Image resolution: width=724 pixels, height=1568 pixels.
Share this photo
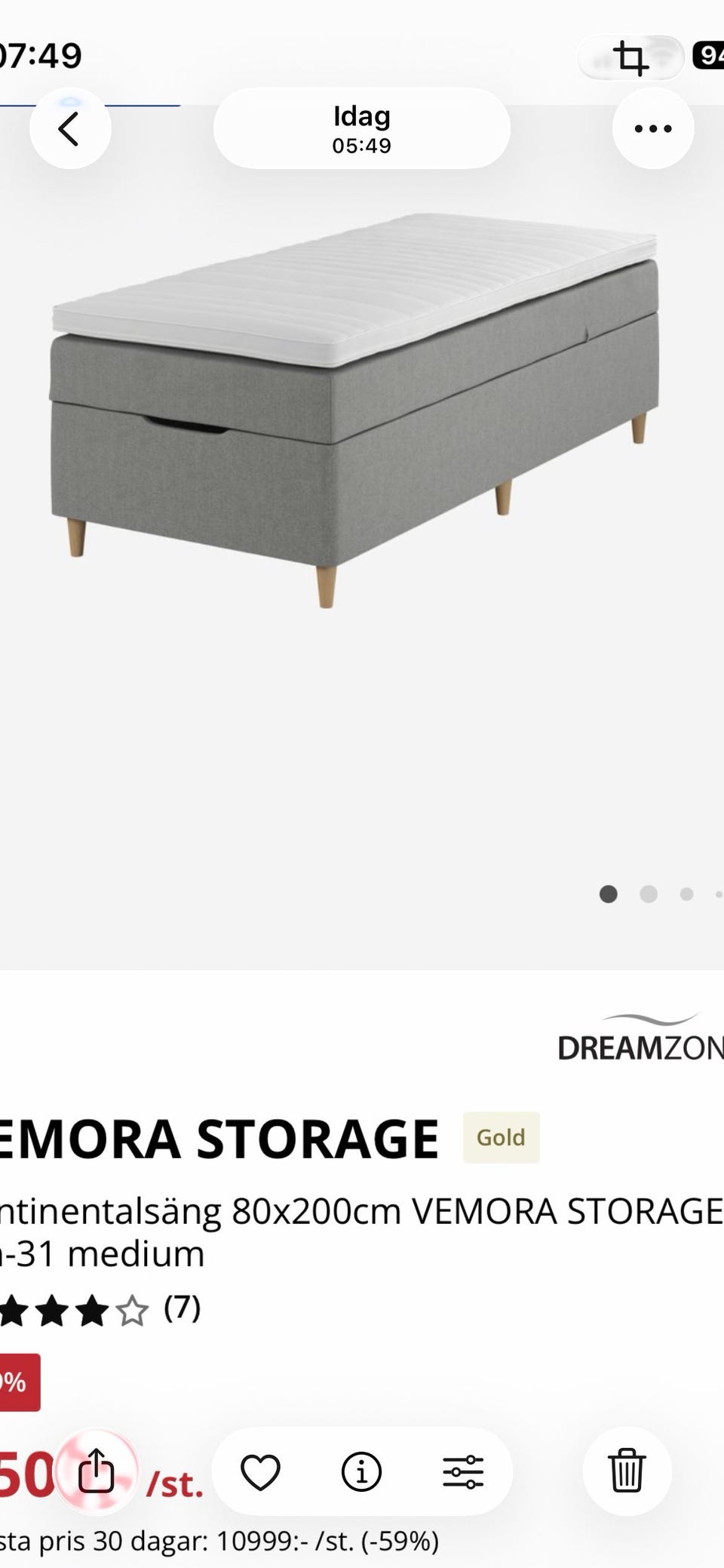point(97,1471)
